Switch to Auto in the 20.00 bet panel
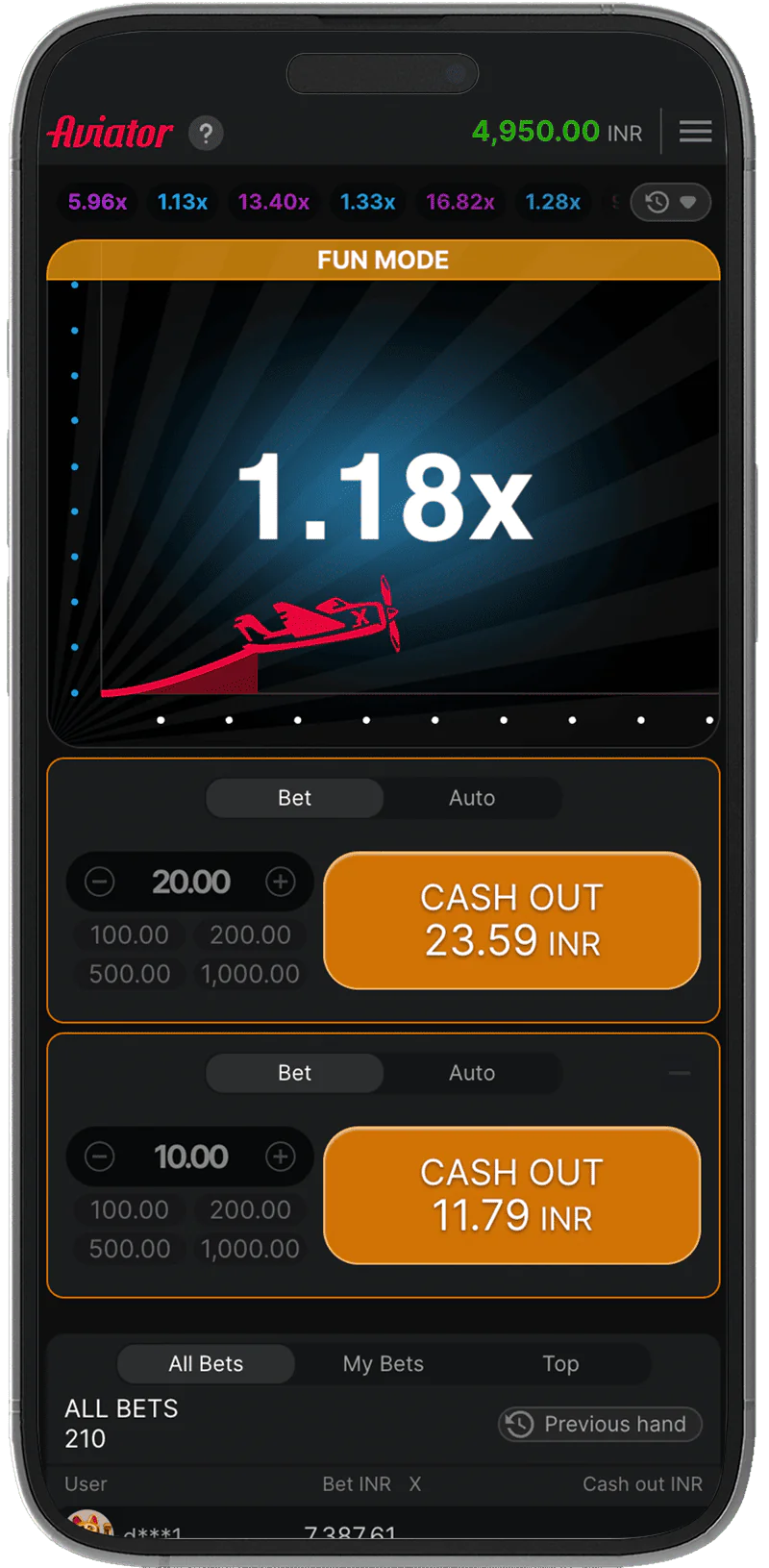This screenshot has height=1568, width=769. click(471, 798)
